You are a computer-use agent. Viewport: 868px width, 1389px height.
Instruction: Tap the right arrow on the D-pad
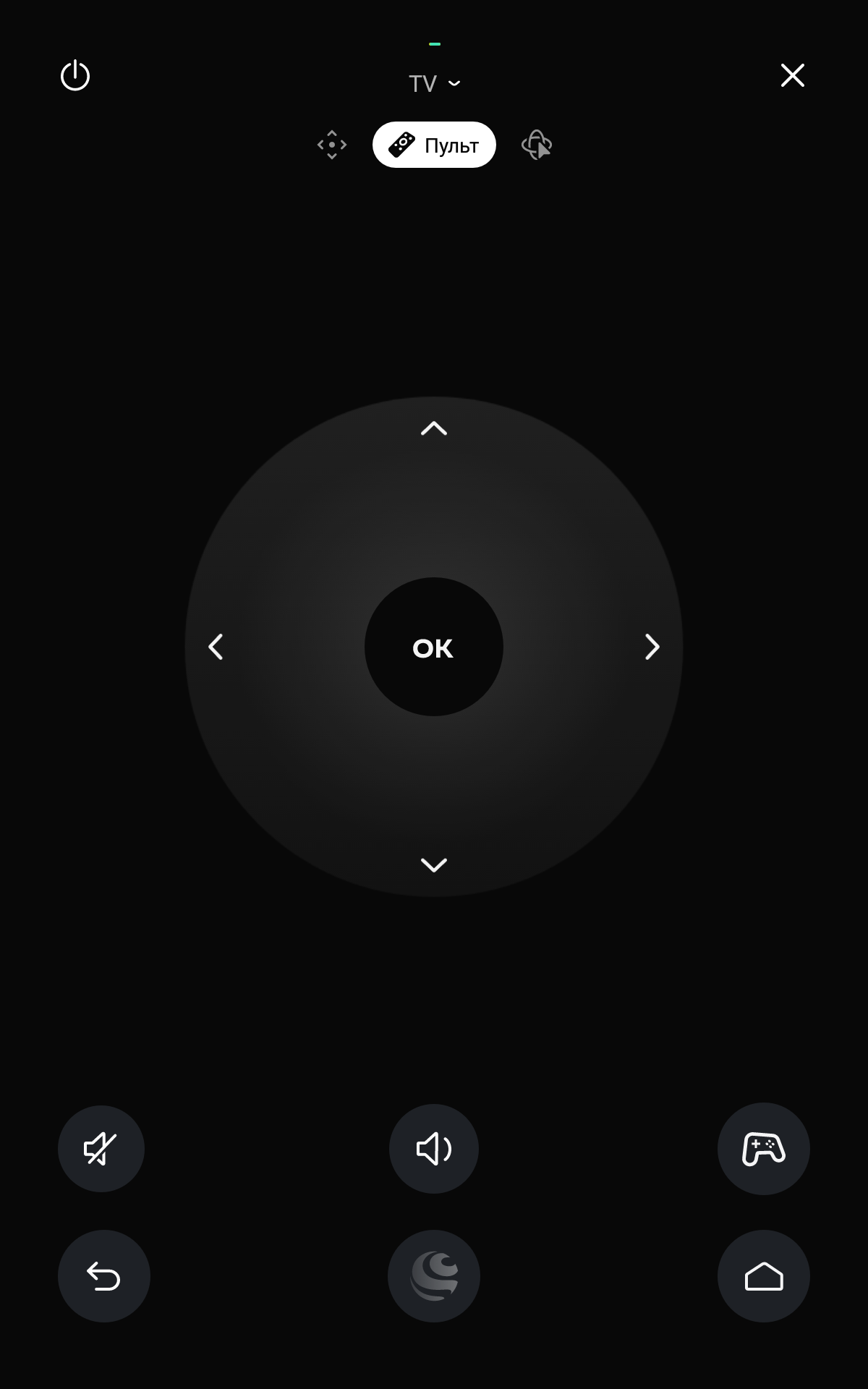tap(652, 647)
